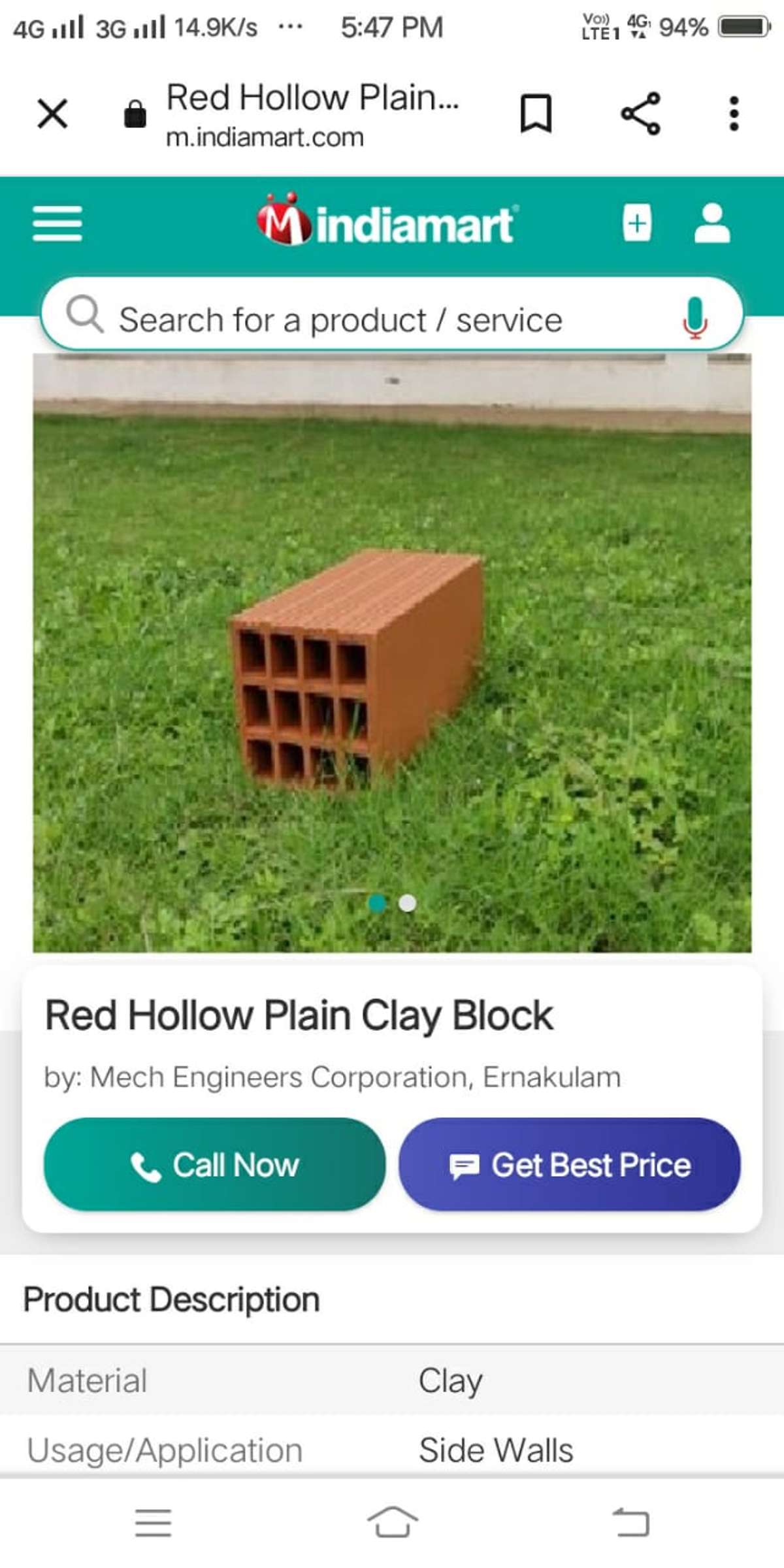Screen dimensions: 784x1568
Task: Go to the phone home screen
Action: pos(392,1522)
